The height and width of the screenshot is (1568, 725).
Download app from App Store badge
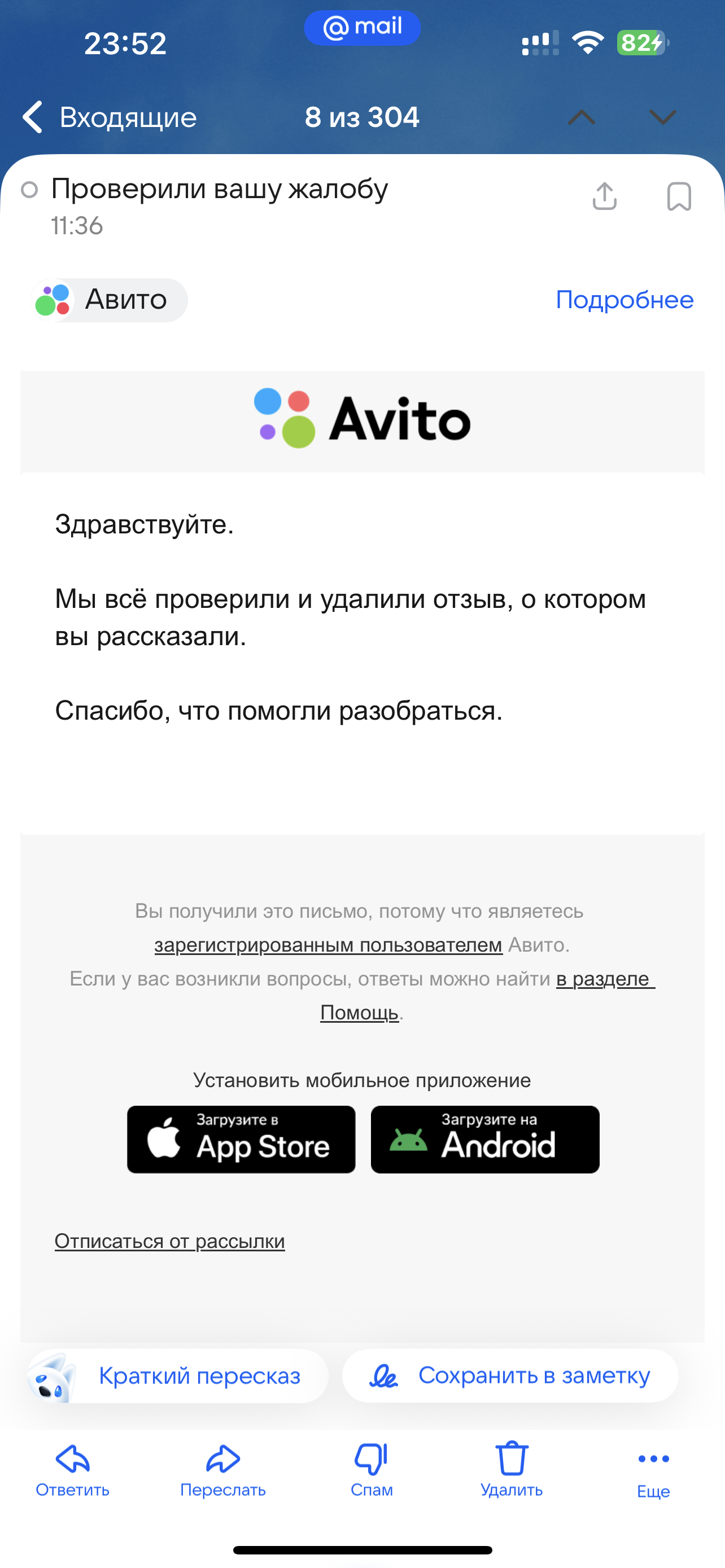[241, 1140]
